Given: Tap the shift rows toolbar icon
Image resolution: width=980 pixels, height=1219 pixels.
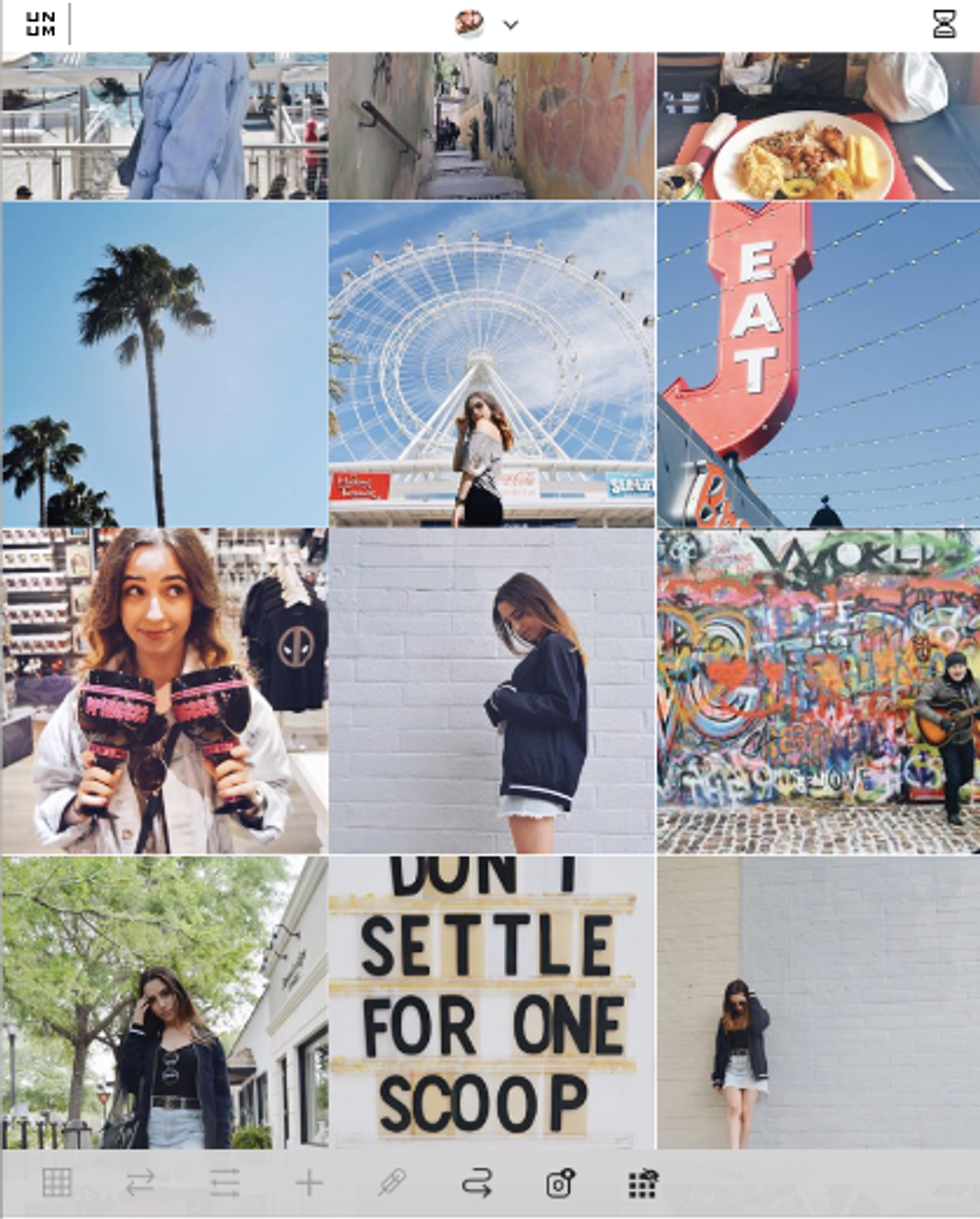Looking at the screenshot, I should [224, 1184].
